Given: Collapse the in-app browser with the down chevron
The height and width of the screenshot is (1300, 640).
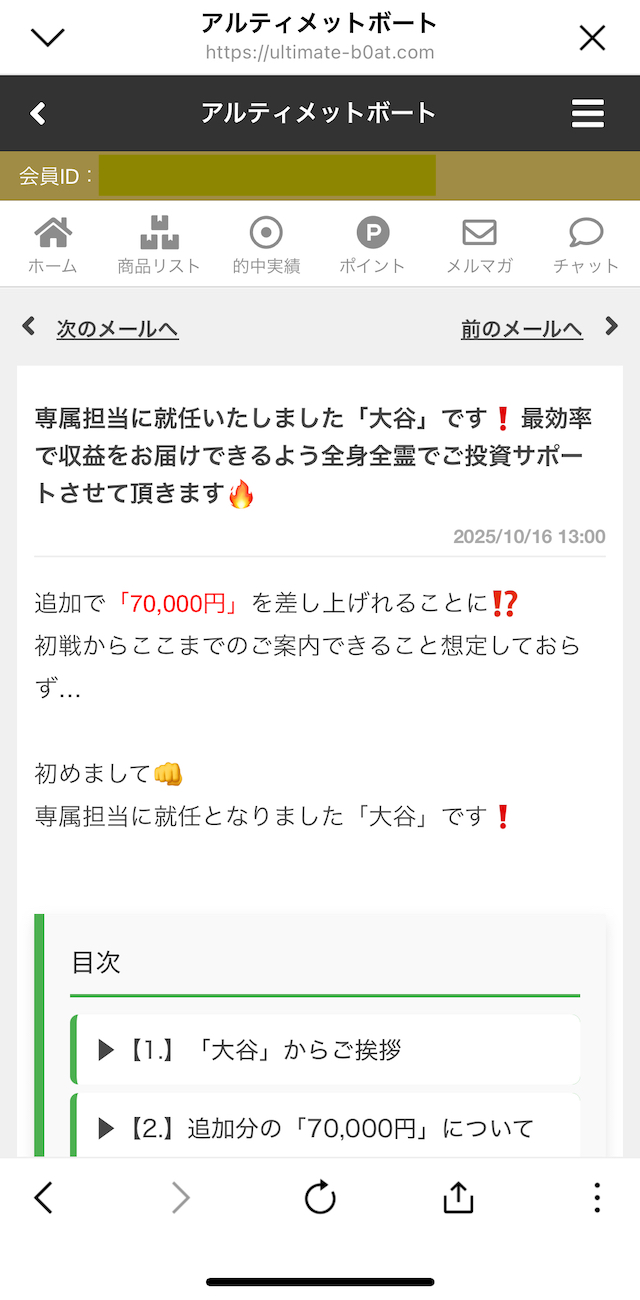Looking at the screenshot, I should [x=47, y=38].
